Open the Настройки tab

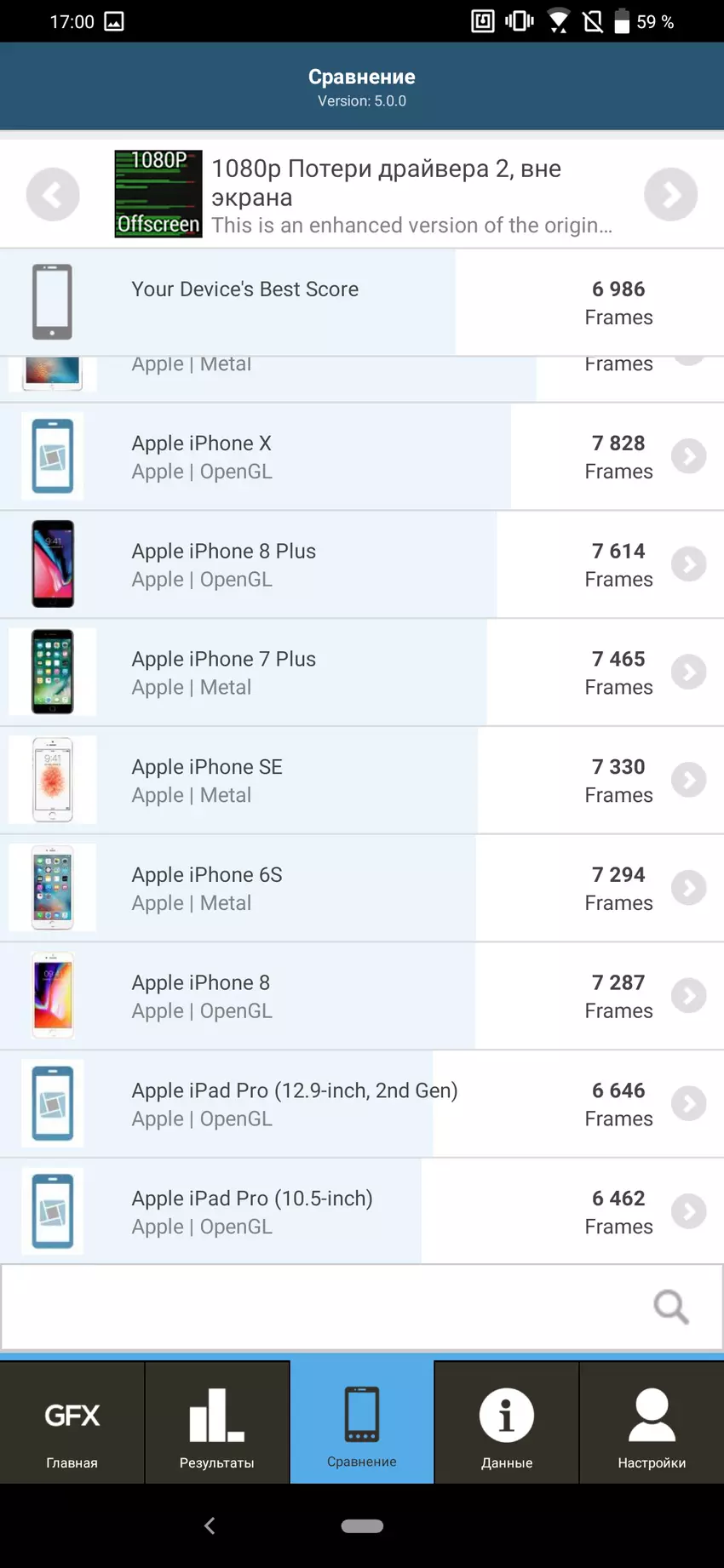point(652,1423)
